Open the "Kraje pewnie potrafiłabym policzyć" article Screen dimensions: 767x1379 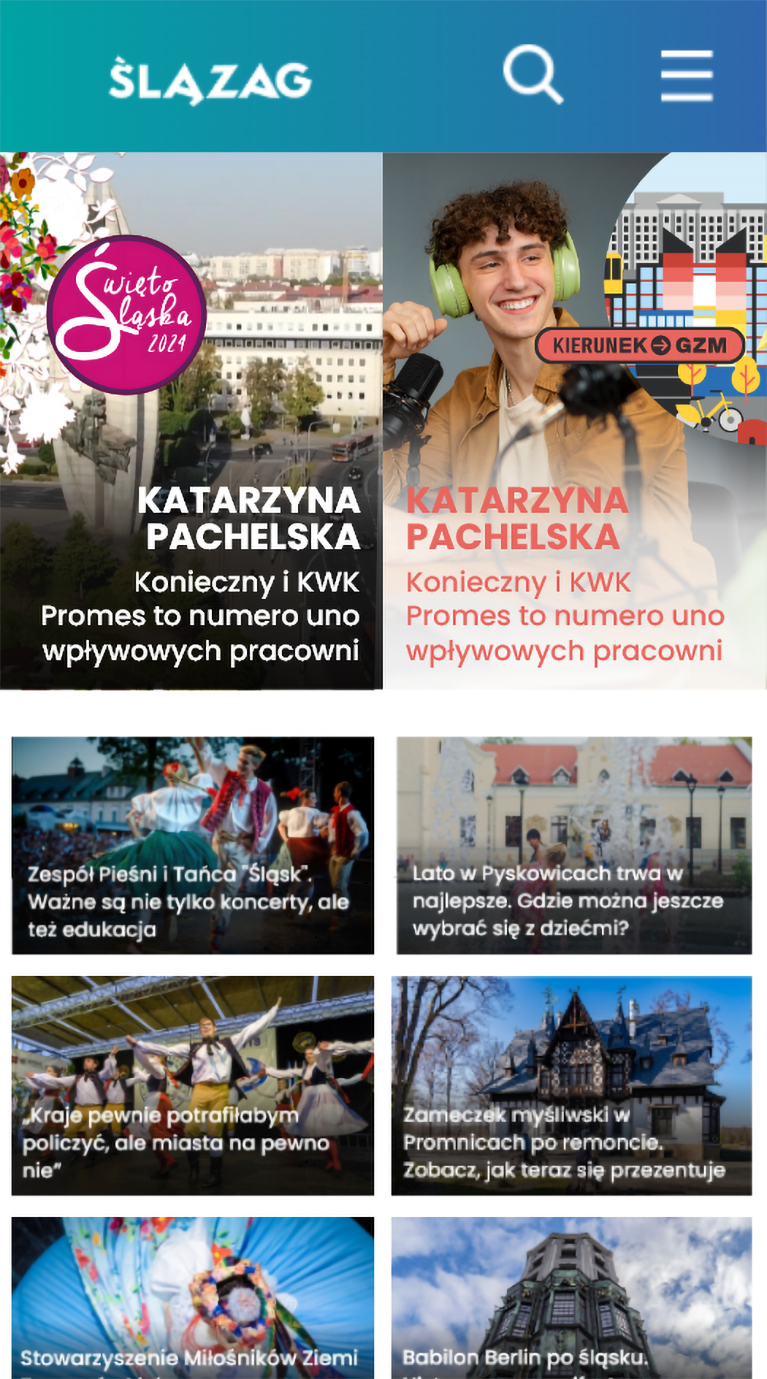click(x=193, y=1086)
